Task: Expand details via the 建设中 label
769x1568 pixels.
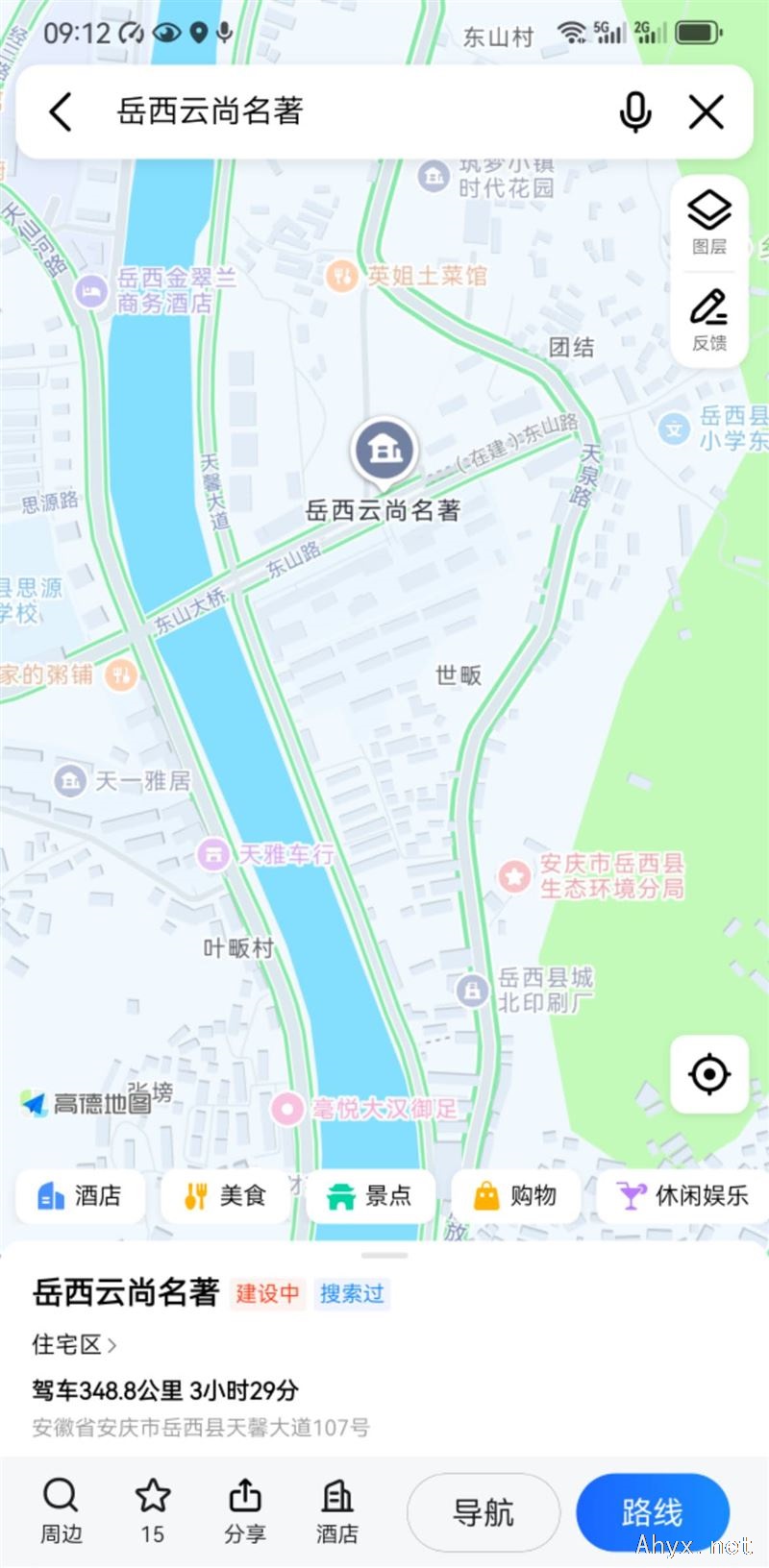Action: (267, 1294)
